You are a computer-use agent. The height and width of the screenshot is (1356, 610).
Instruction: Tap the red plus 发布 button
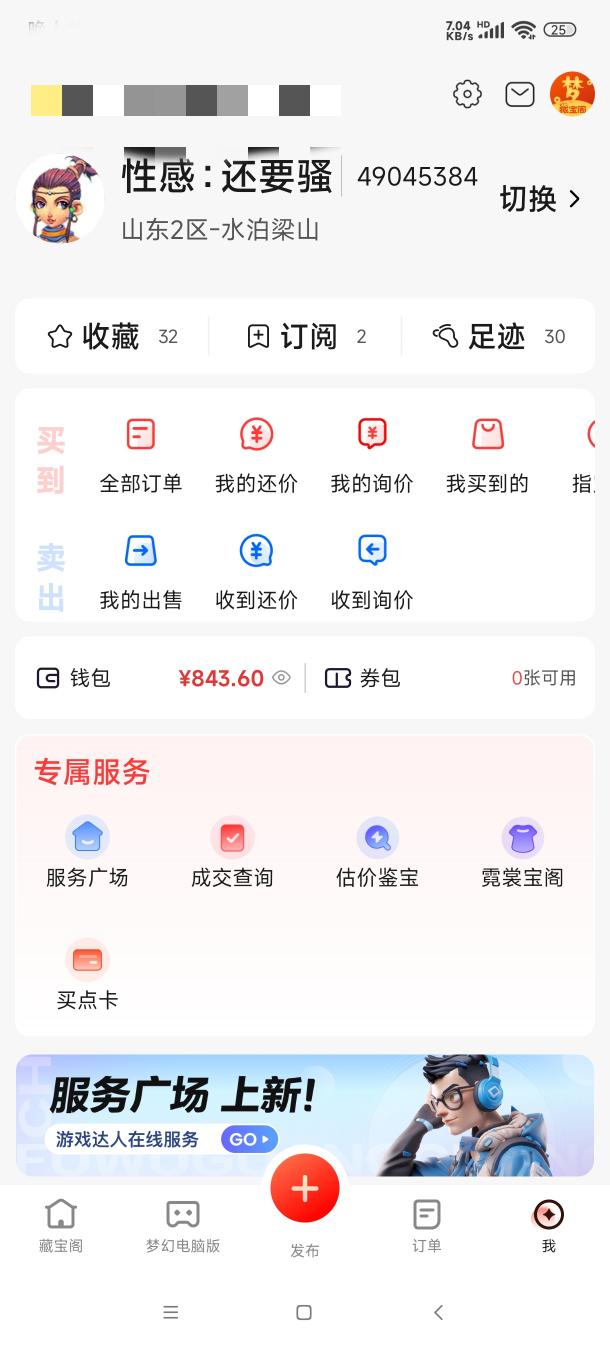[305, 1188]
